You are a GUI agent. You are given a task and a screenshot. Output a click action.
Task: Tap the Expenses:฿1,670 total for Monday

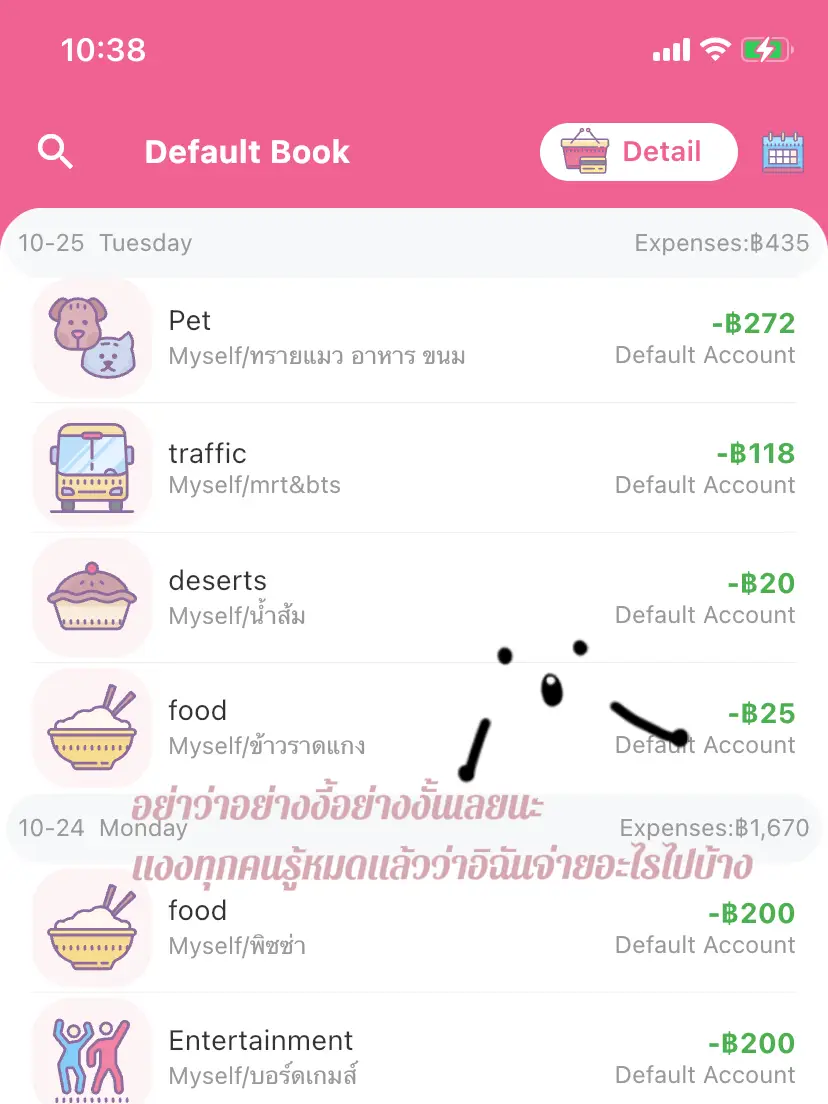[716, 827]
